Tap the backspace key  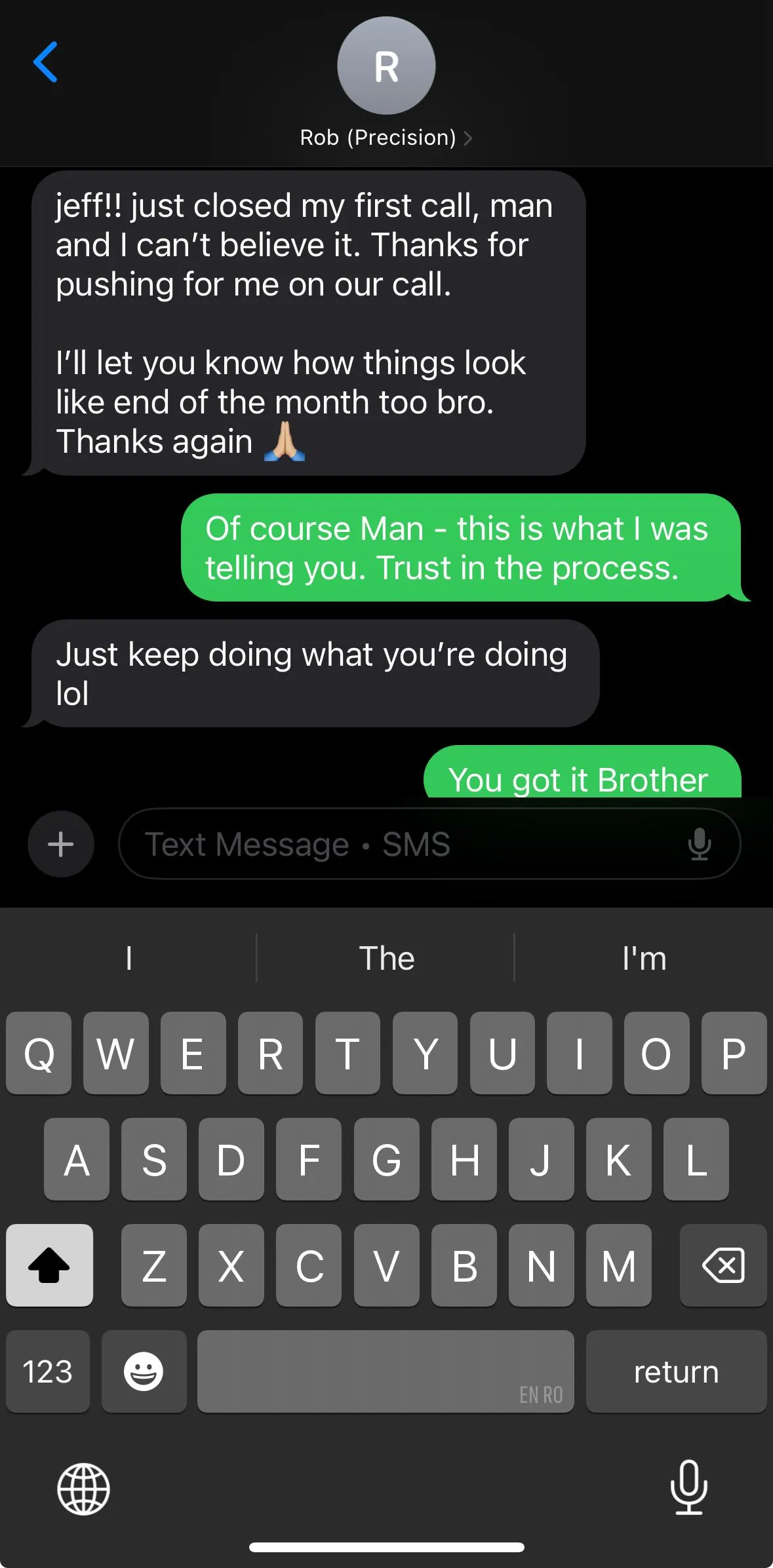point(723,1265)
